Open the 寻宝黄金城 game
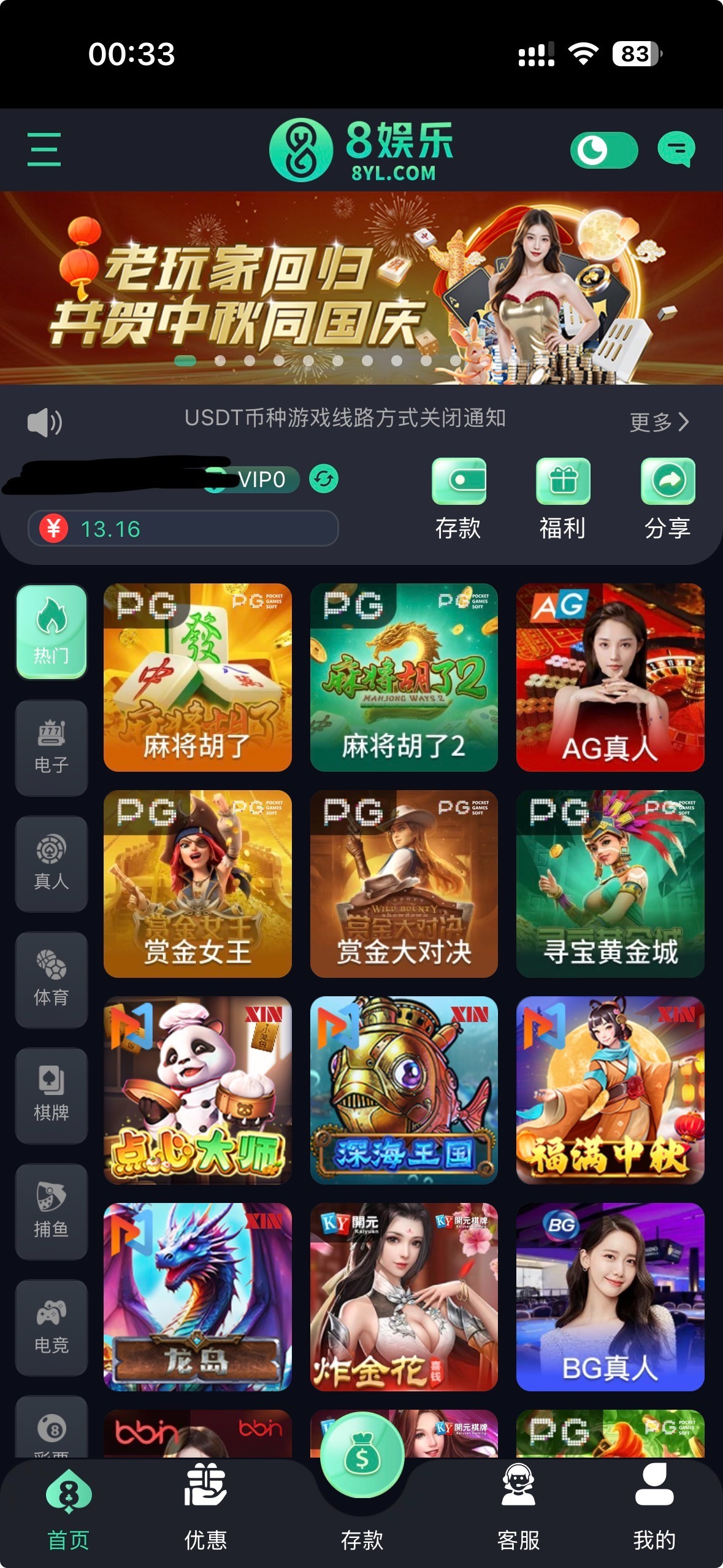 [610, 883]
